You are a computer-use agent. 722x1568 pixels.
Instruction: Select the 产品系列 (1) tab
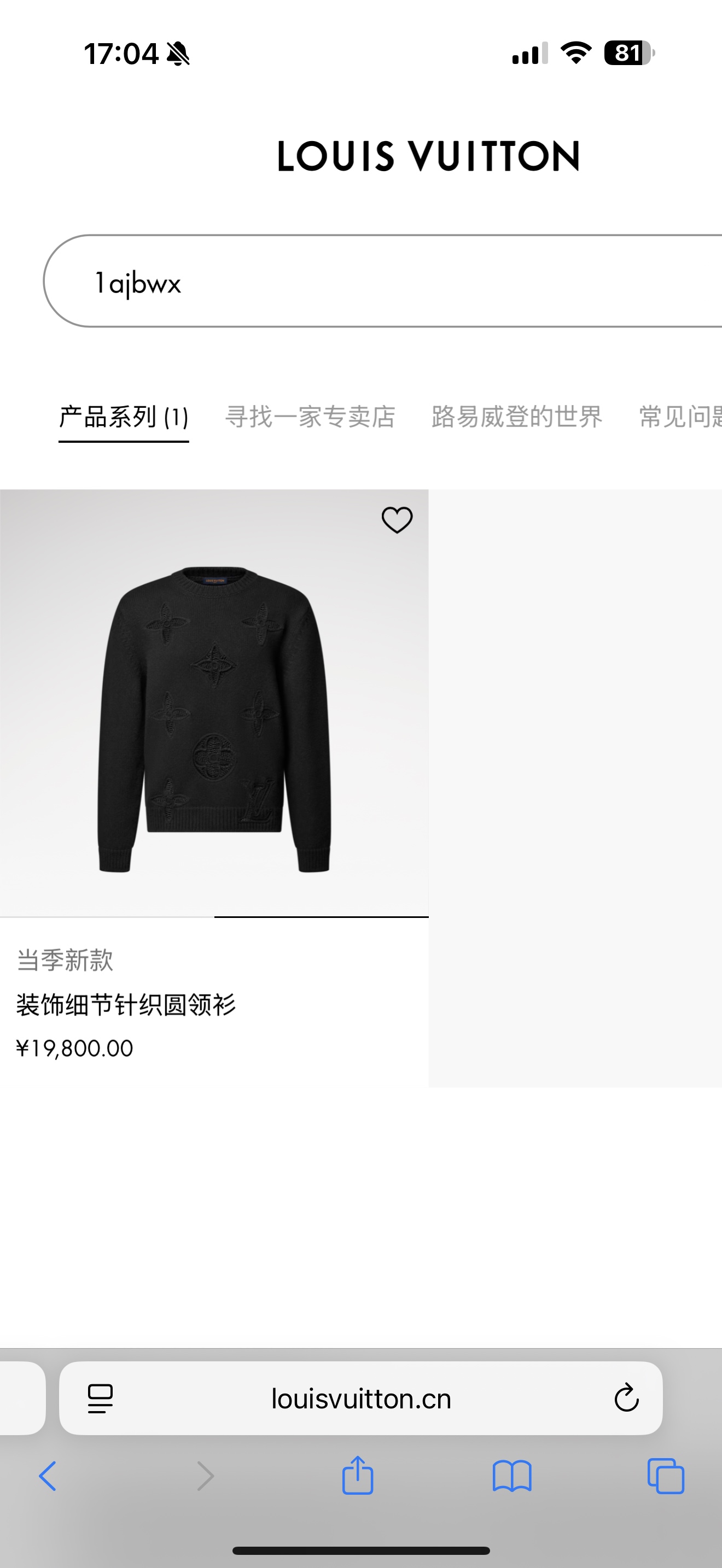tap(124, 418)
